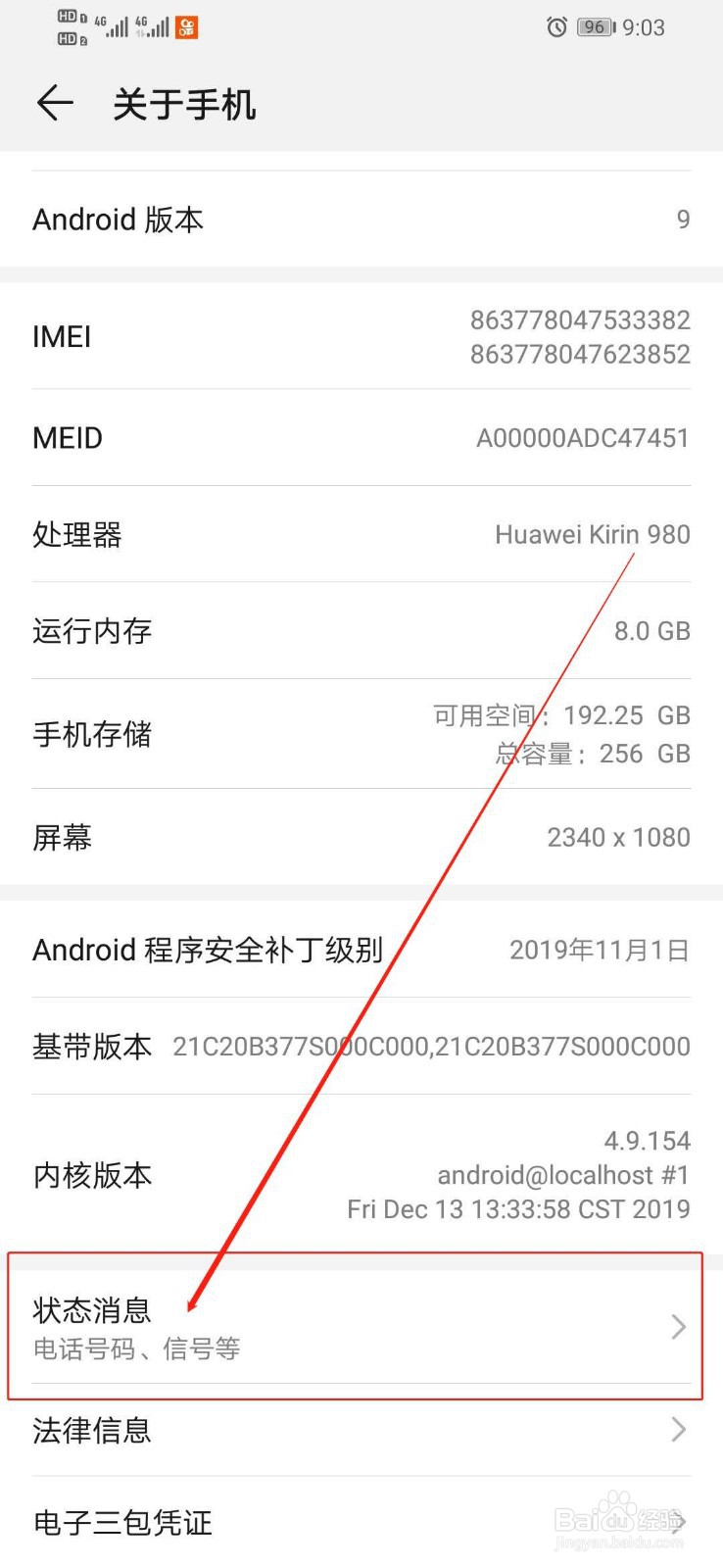The width and height of the screenshot is (723, 1568).
Task: Expand 法律信息 via its right chevron
Action: pyautogui.click(x=678, y=1431)
